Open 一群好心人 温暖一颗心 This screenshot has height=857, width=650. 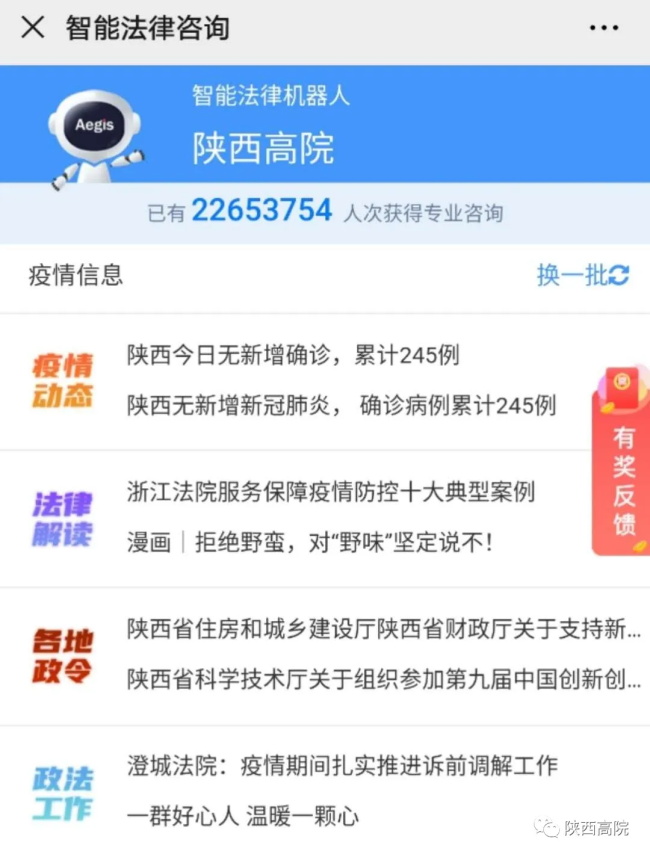pos(243,816)
